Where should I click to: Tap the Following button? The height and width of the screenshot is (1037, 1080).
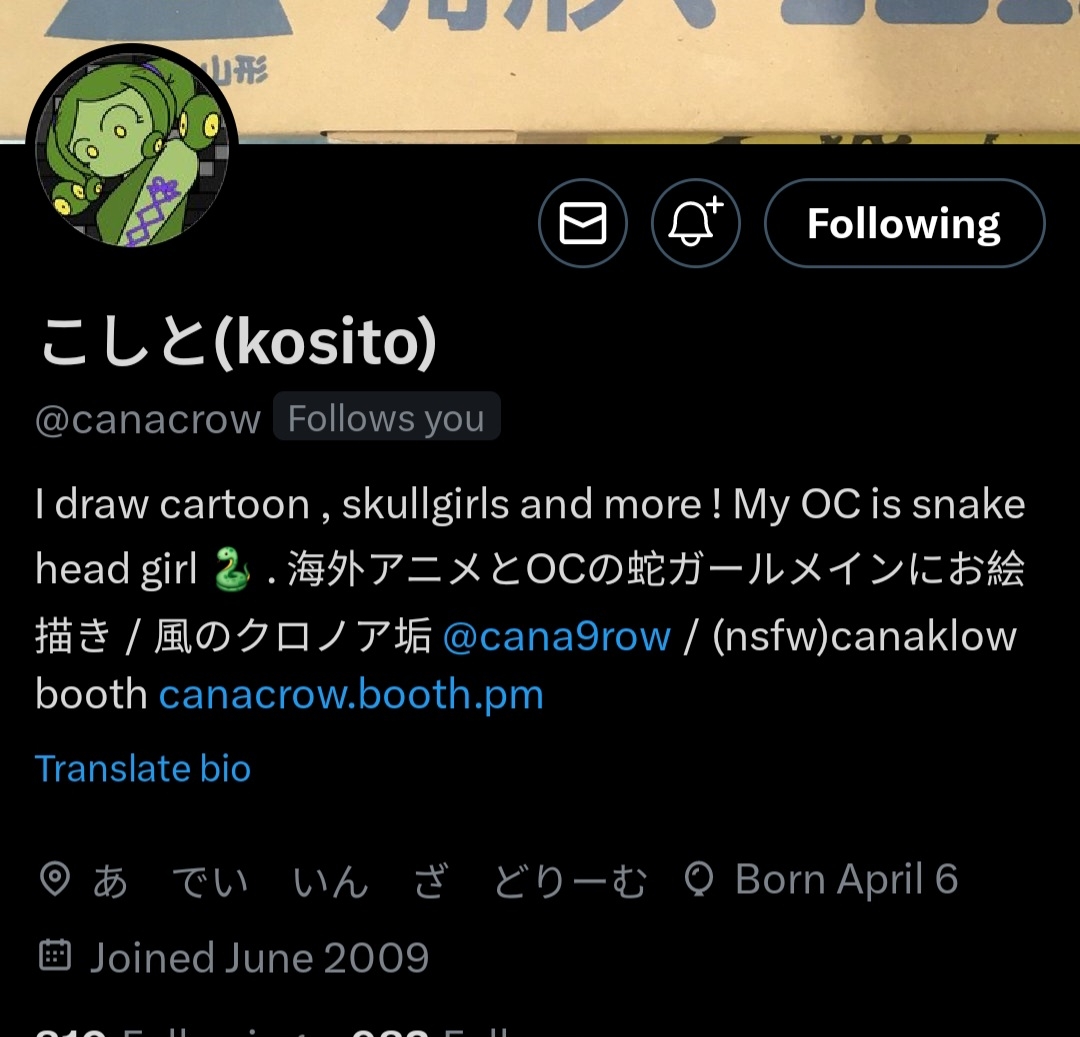tap(904, 224)
